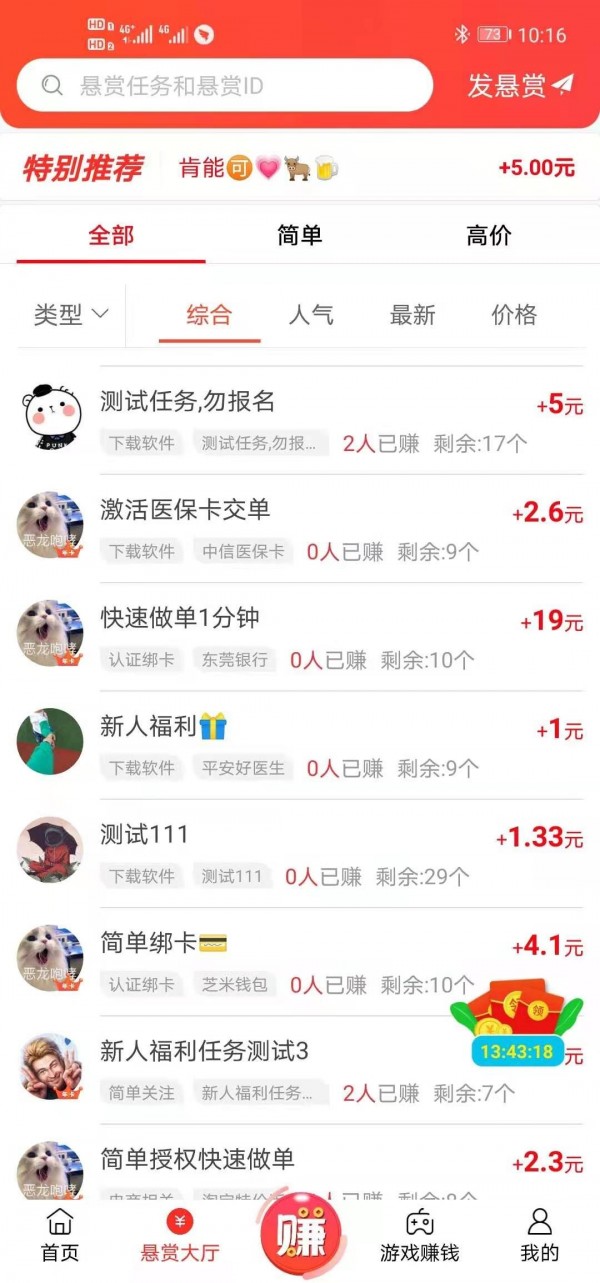Tap the 悬赏任务和悬赏ID search box
Image resolution: width=600 pixels, height=1283 pixels.
225,86
